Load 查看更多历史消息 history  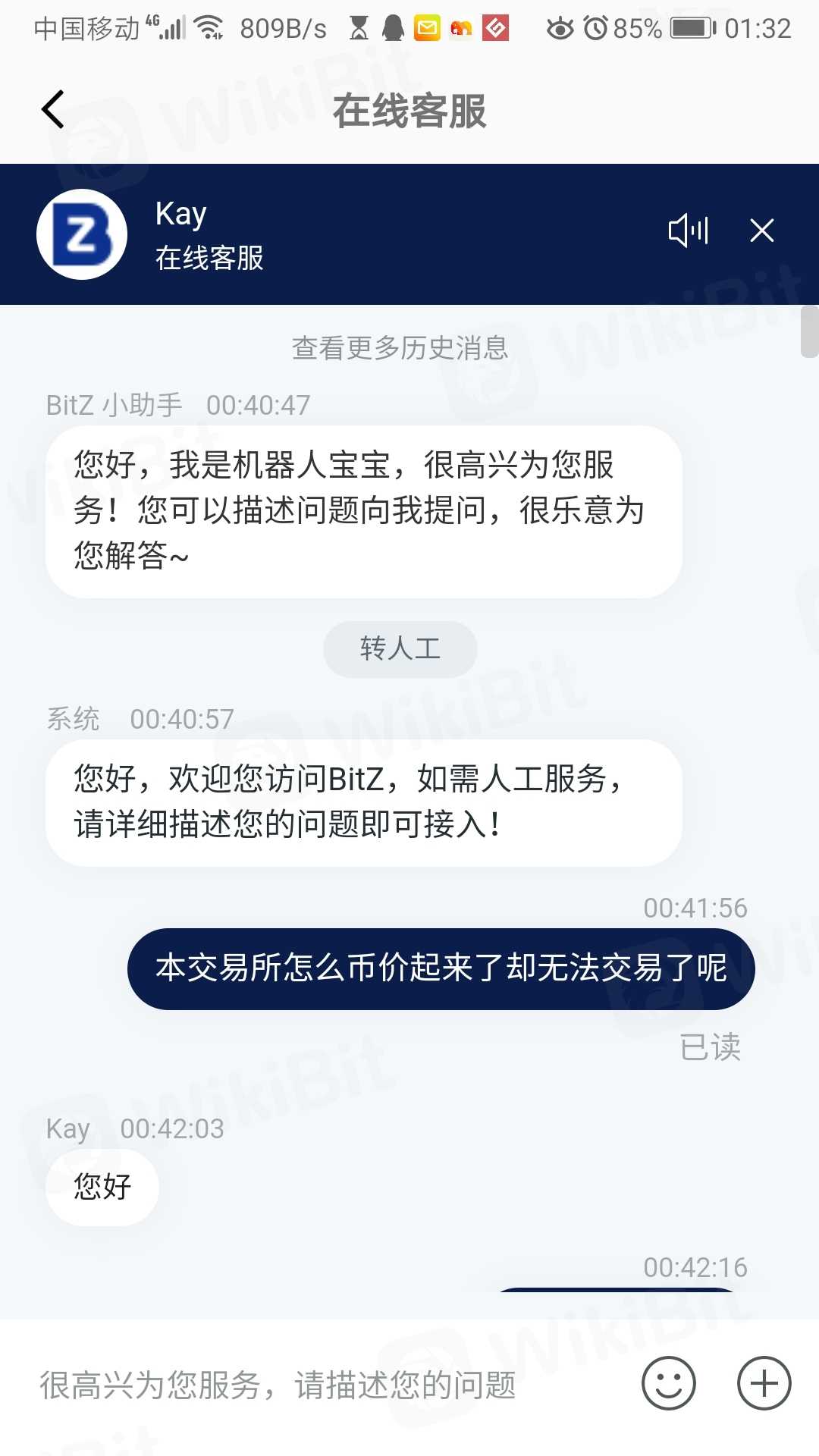tap(400, 348)
